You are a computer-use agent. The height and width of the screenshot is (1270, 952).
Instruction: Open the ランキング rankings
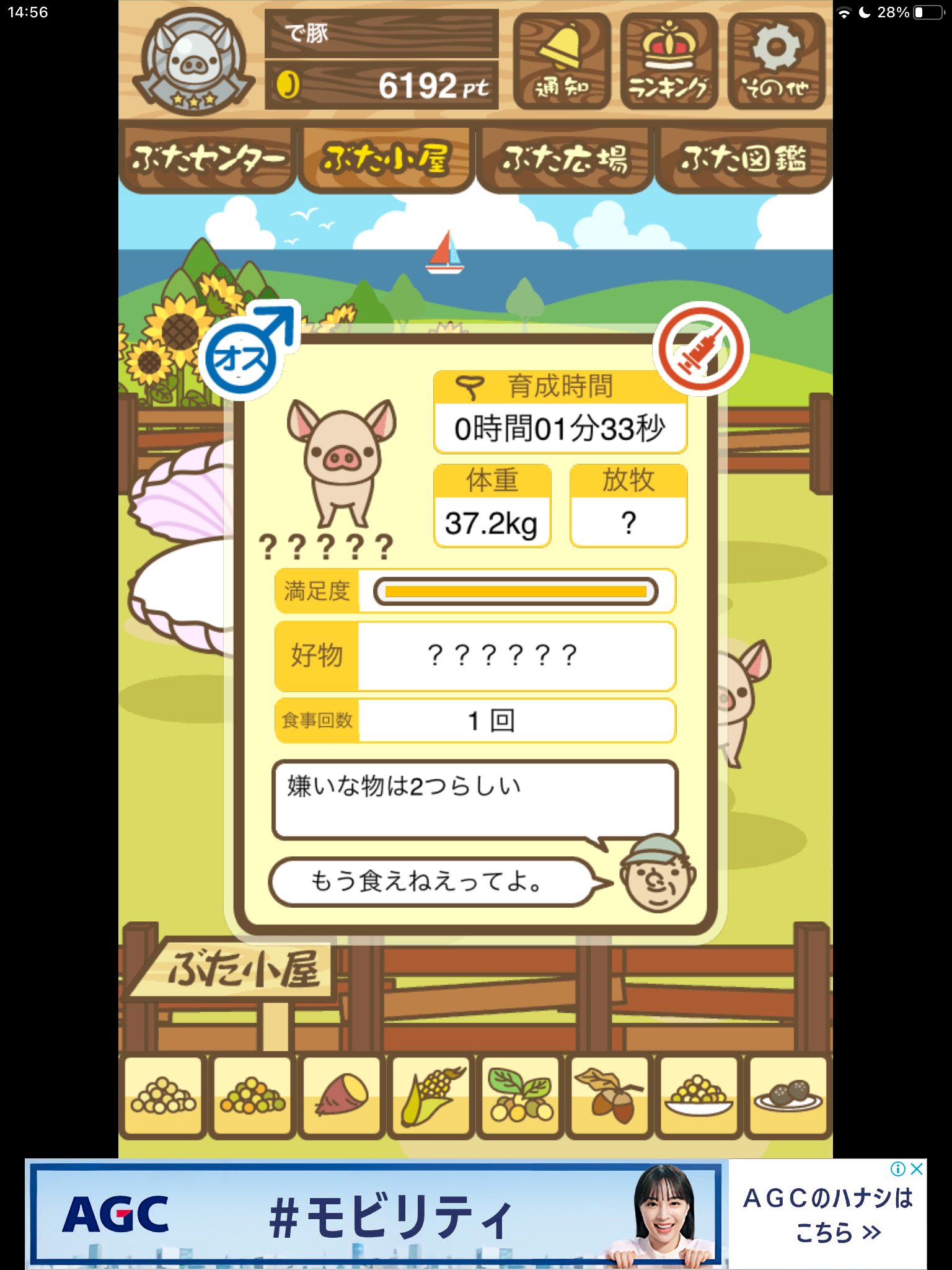(x=669, y=62)
